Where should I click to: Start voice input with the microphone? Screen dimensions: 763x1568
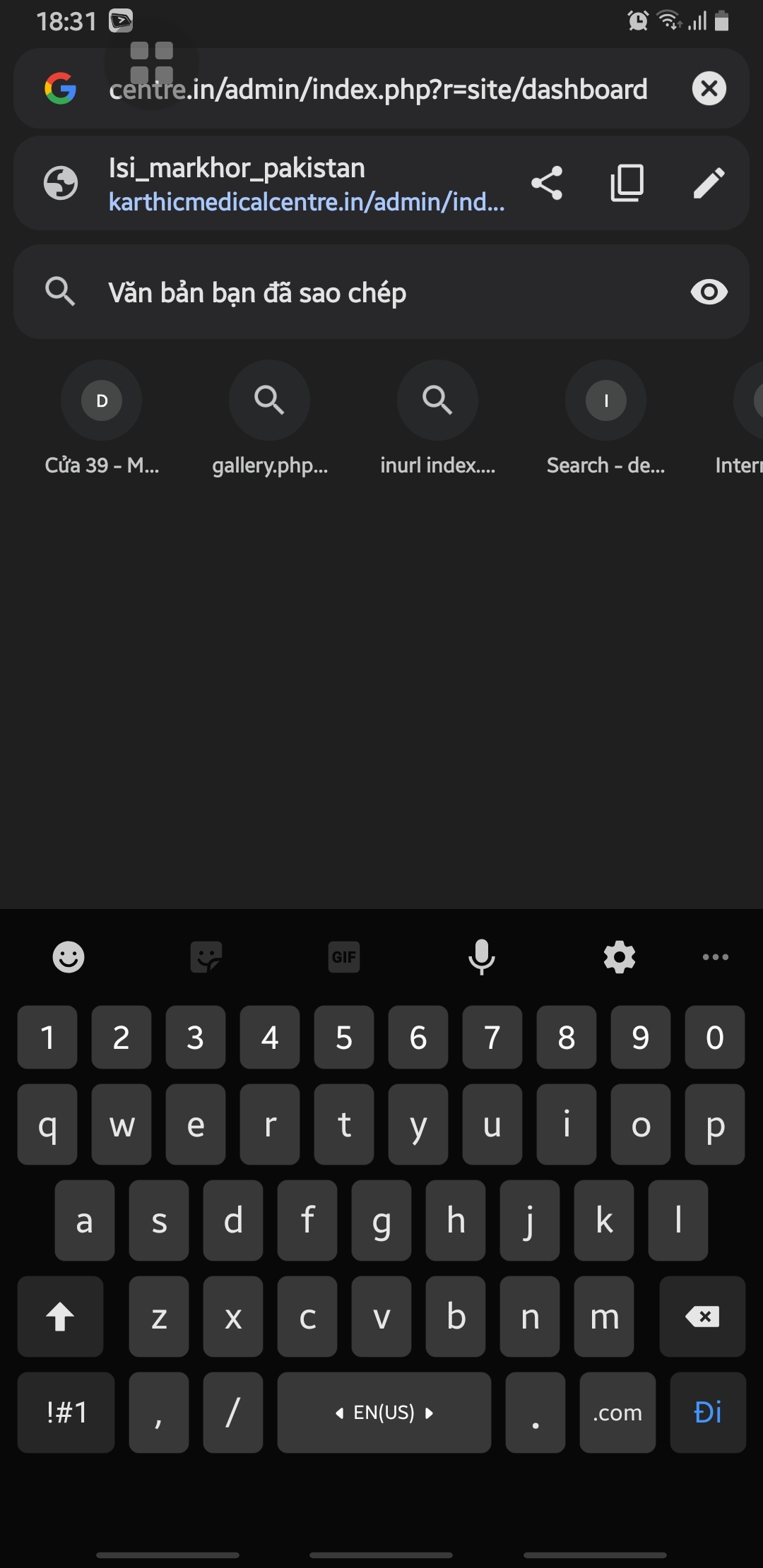482,957
